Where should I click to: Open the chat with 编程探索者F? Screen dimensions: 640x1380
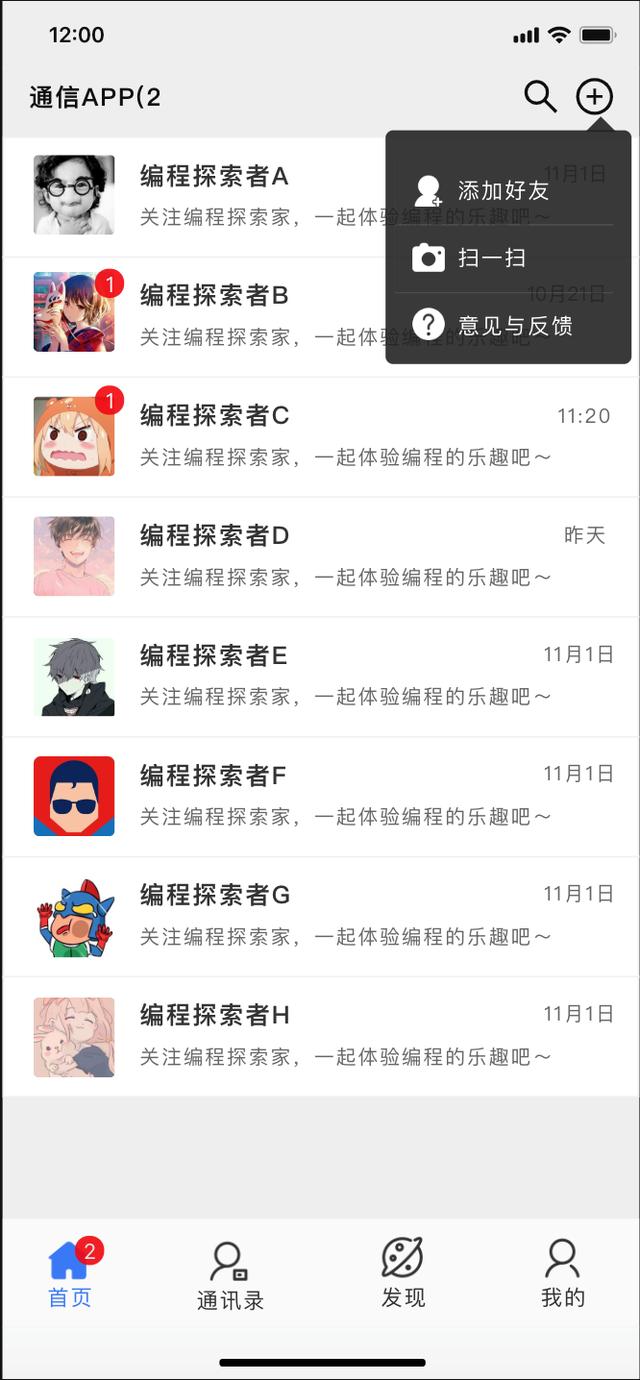click(320, 797)
